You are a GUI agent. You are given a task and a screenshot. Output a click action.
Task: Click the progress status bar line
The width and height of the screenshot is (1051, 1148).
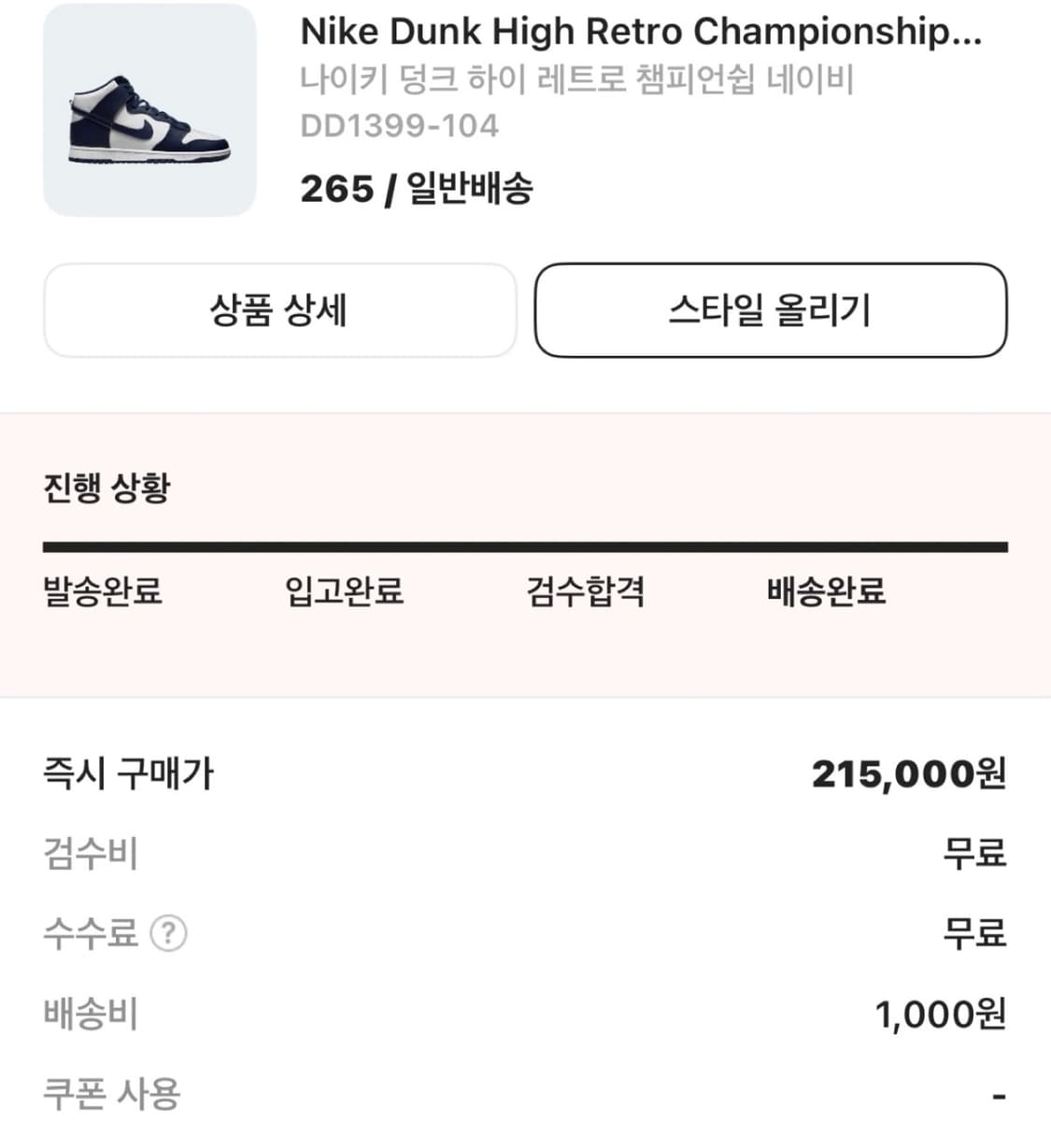tap(526, 542)
